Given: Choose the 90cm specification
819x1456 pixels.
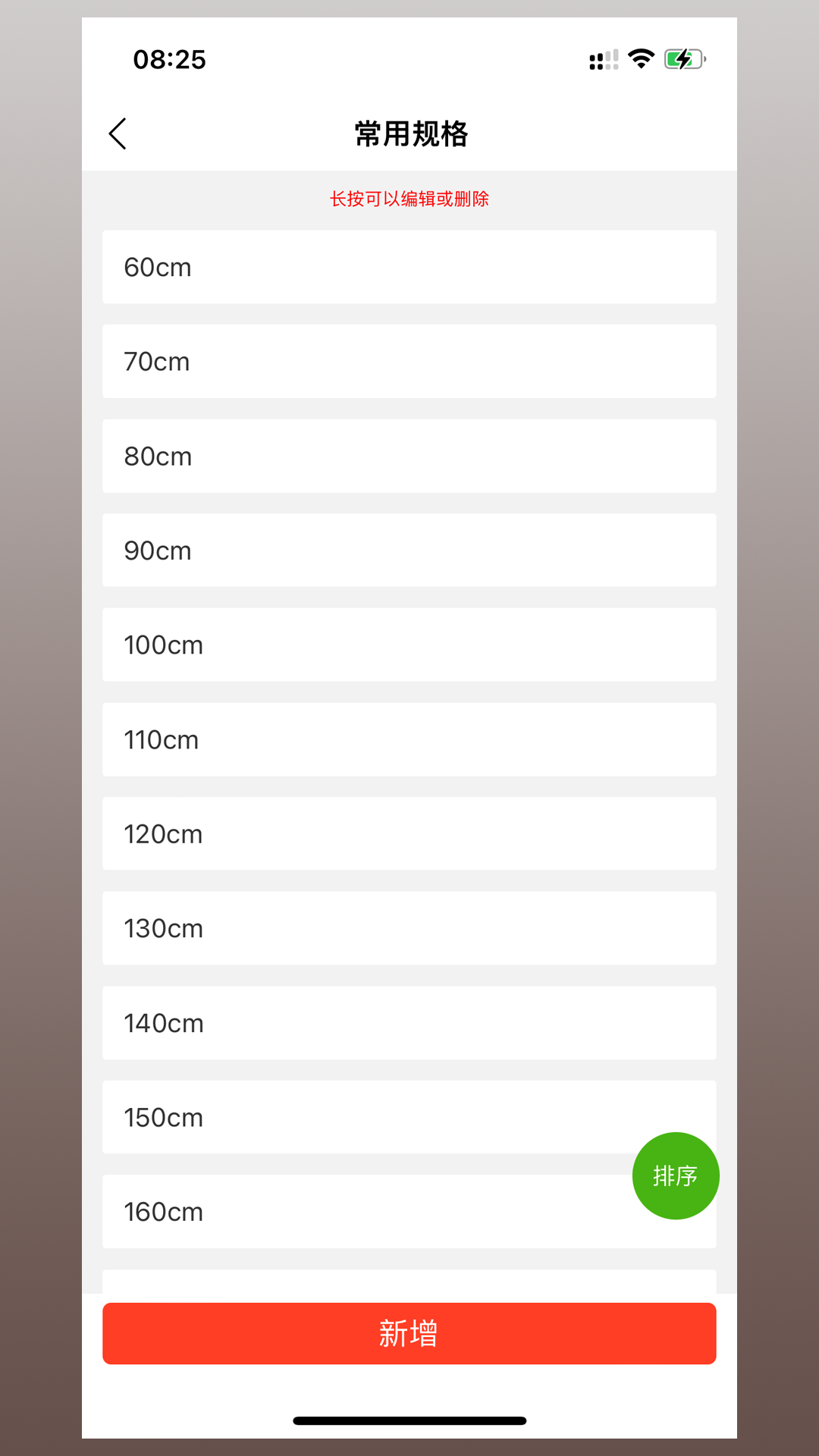Looking at the screenshot, I should coord(409,551).
